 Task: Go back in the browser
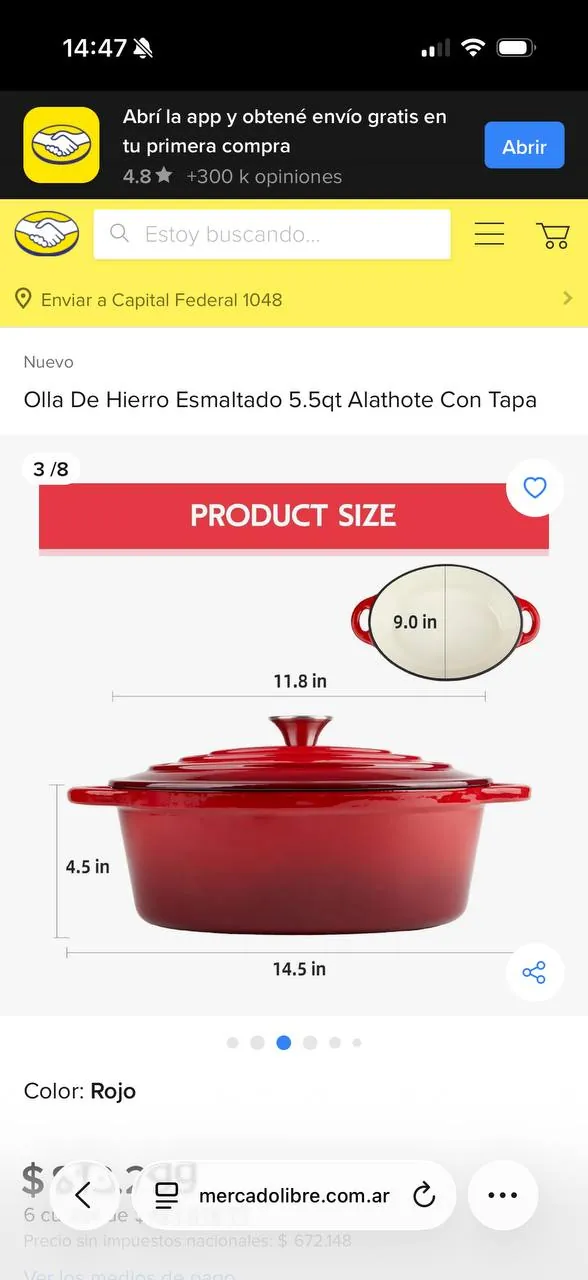(x=83, y=1195)
